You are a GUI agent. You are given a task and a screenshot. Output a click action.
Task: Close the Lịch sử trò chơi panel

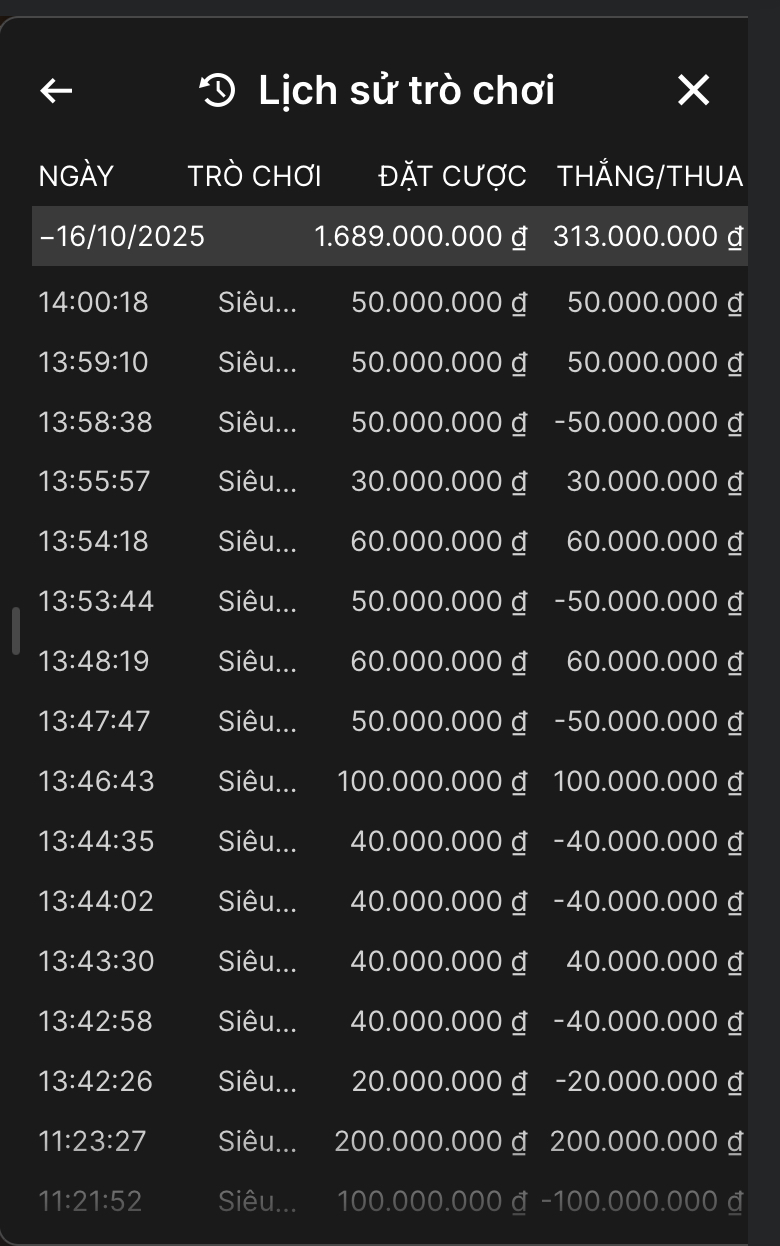tap(693, 91)
